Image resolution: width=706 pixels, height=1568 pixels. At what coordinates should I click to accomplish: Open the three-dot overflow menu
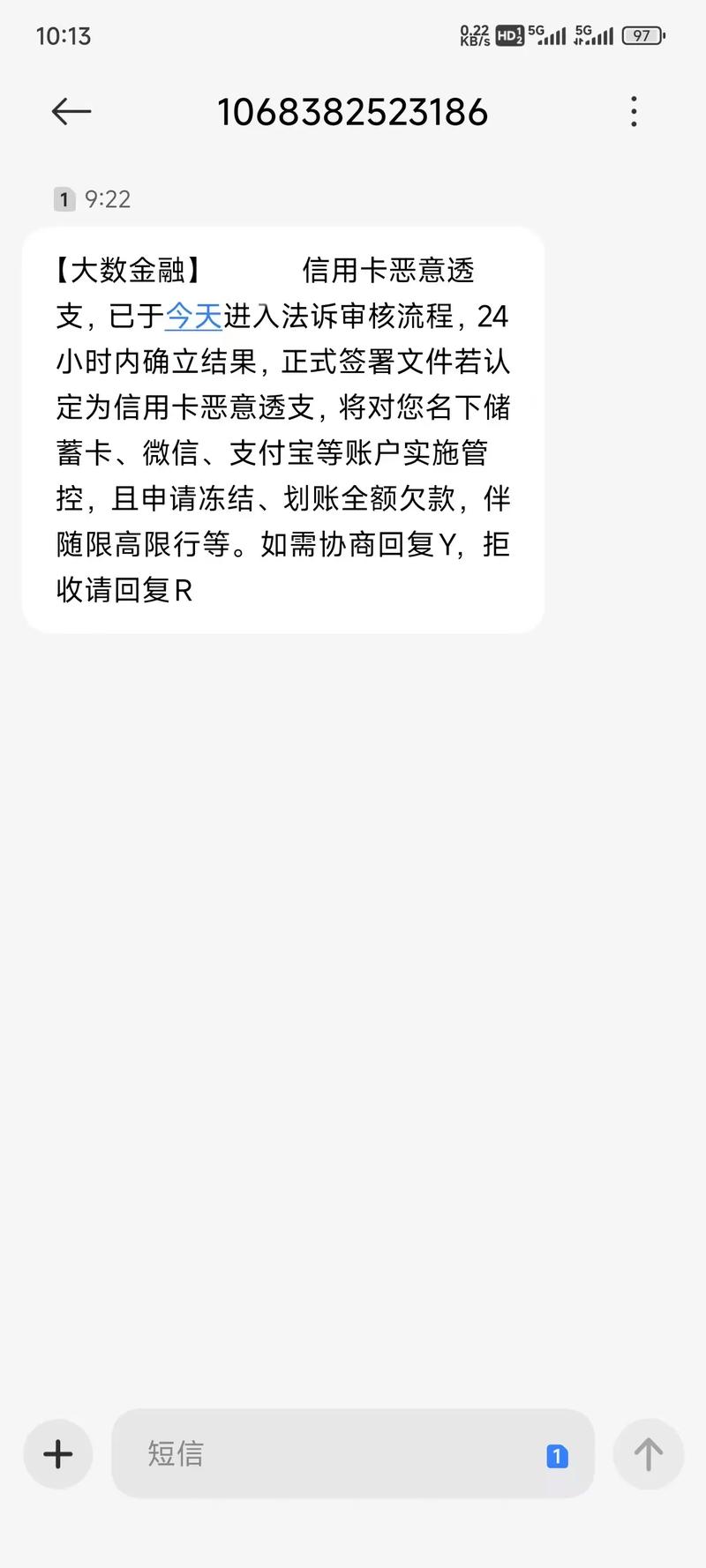[633, 112]
